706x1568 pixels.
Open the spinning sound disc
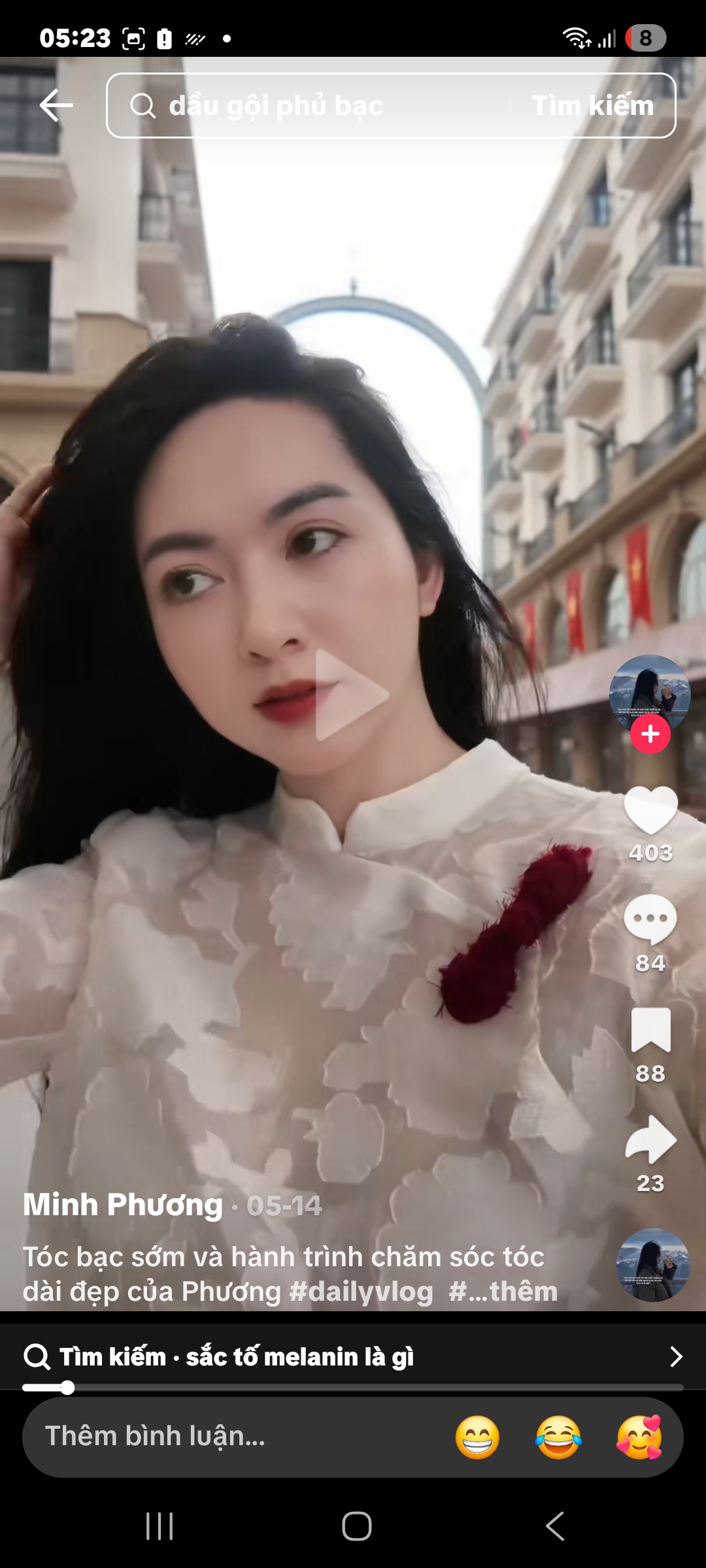652,1265
